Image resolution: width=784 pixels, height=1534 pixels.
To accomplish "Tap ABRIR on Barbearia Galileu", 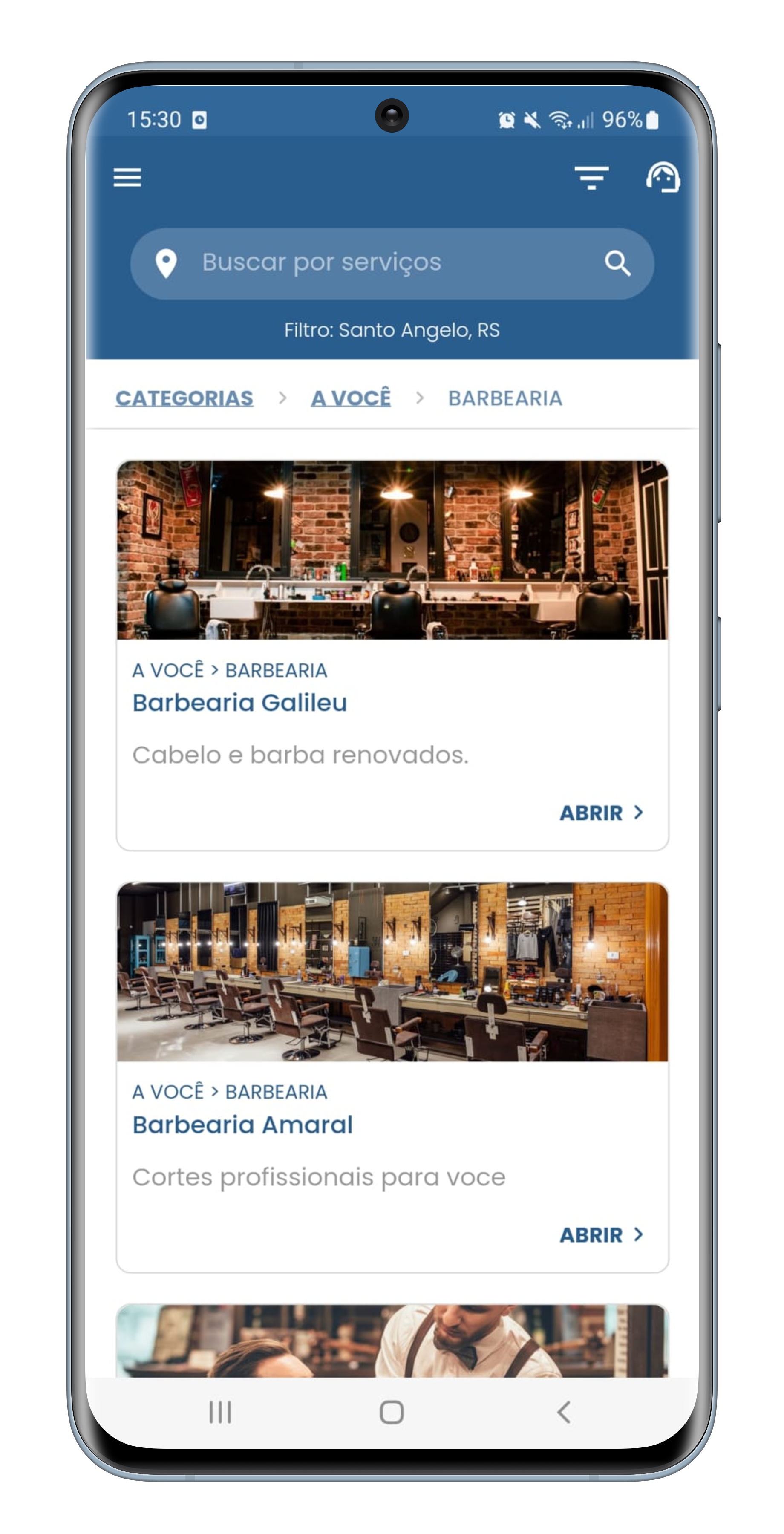I will point(601,813).
